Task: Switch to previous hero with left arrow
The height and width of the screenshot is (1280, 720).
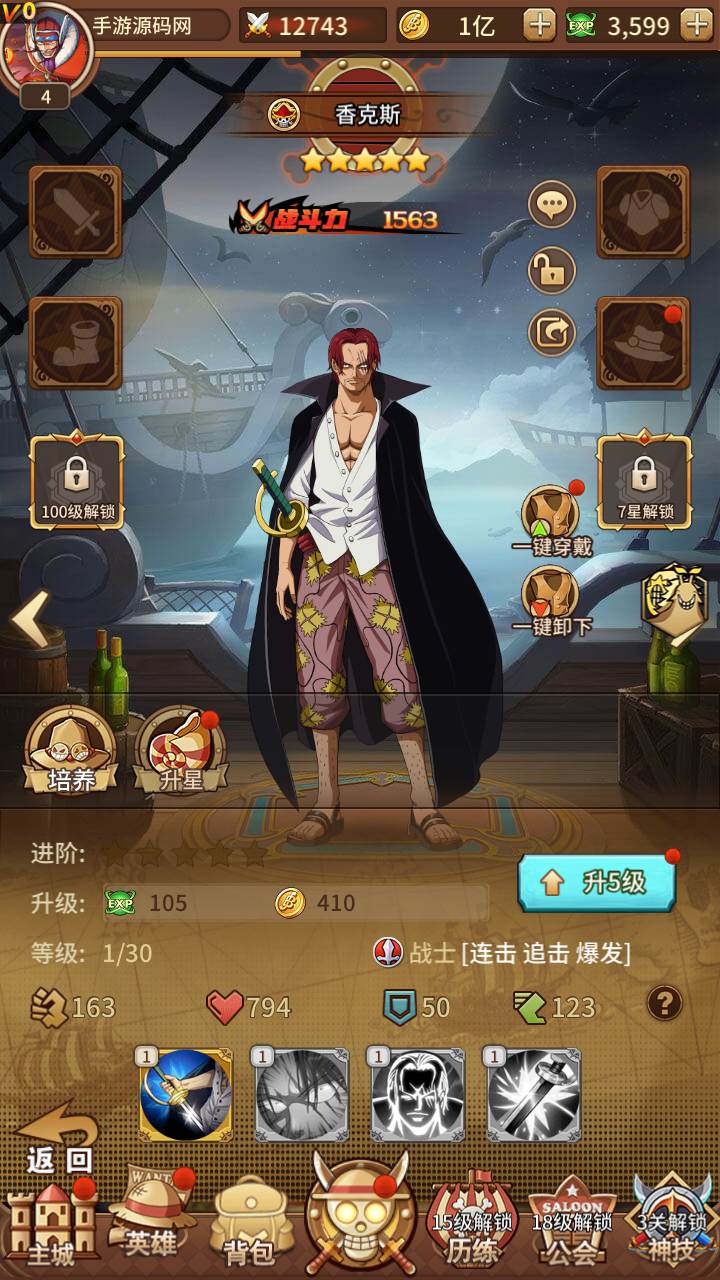Action: coord(30,619)
